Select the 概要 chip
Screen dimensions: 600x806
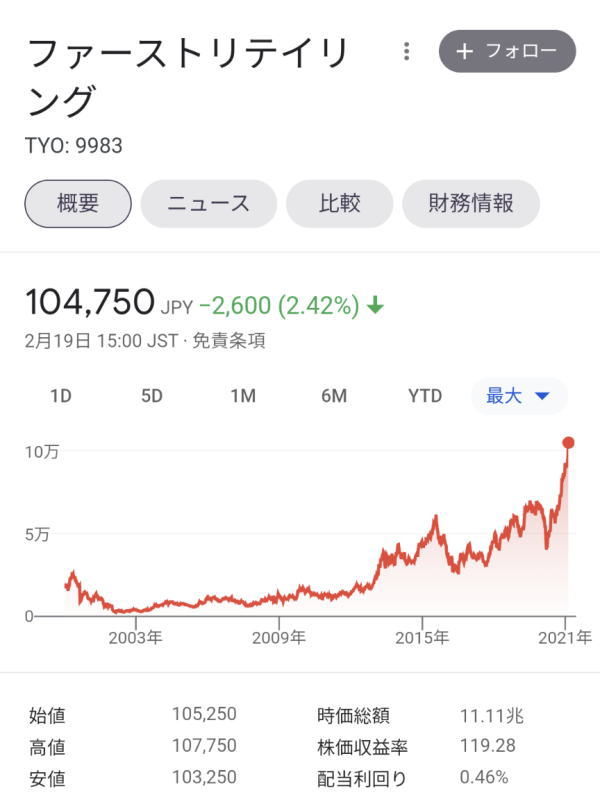pyautogui.click(x=78, y=204)
